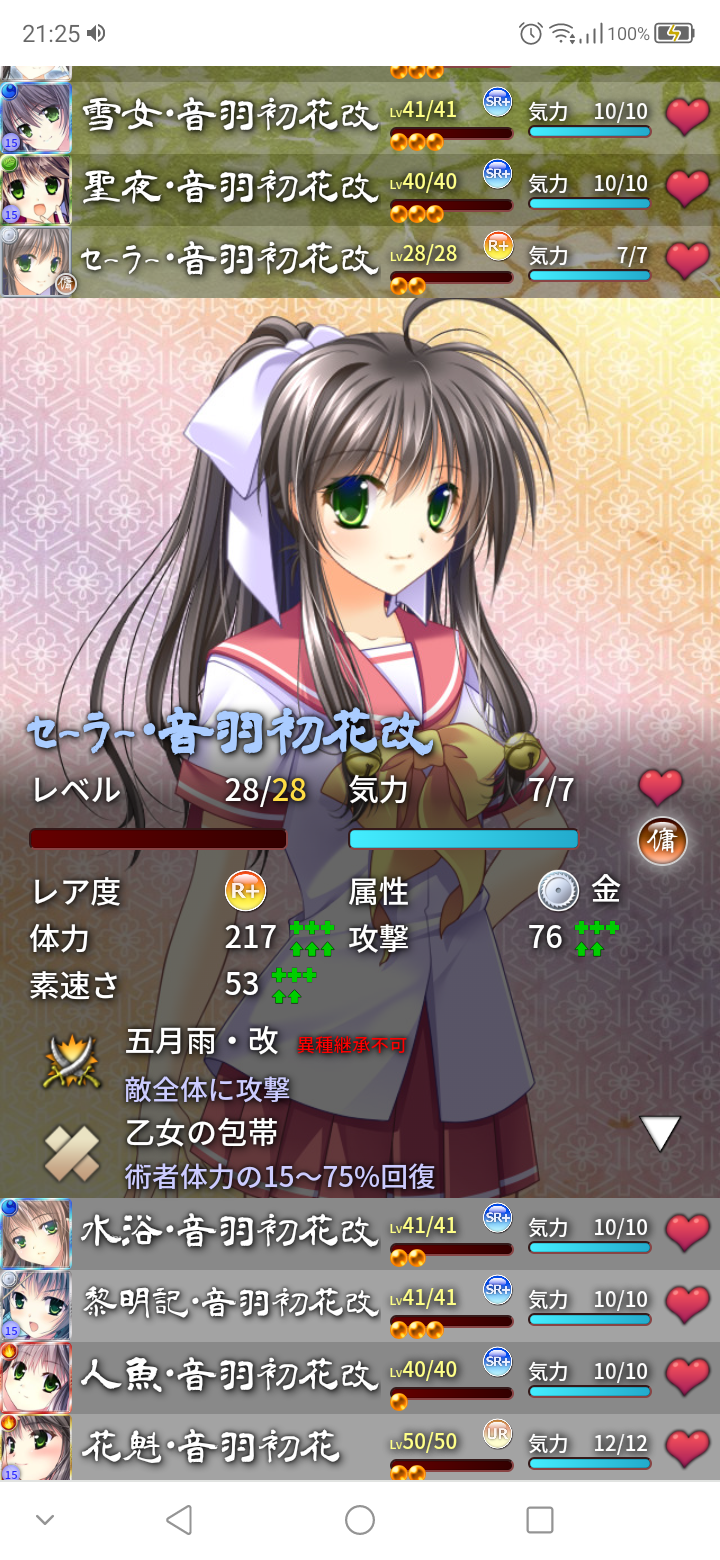Expand details with the white down arrow
This screenshot has width=720, height=1560.
[x=660, y=1133]
